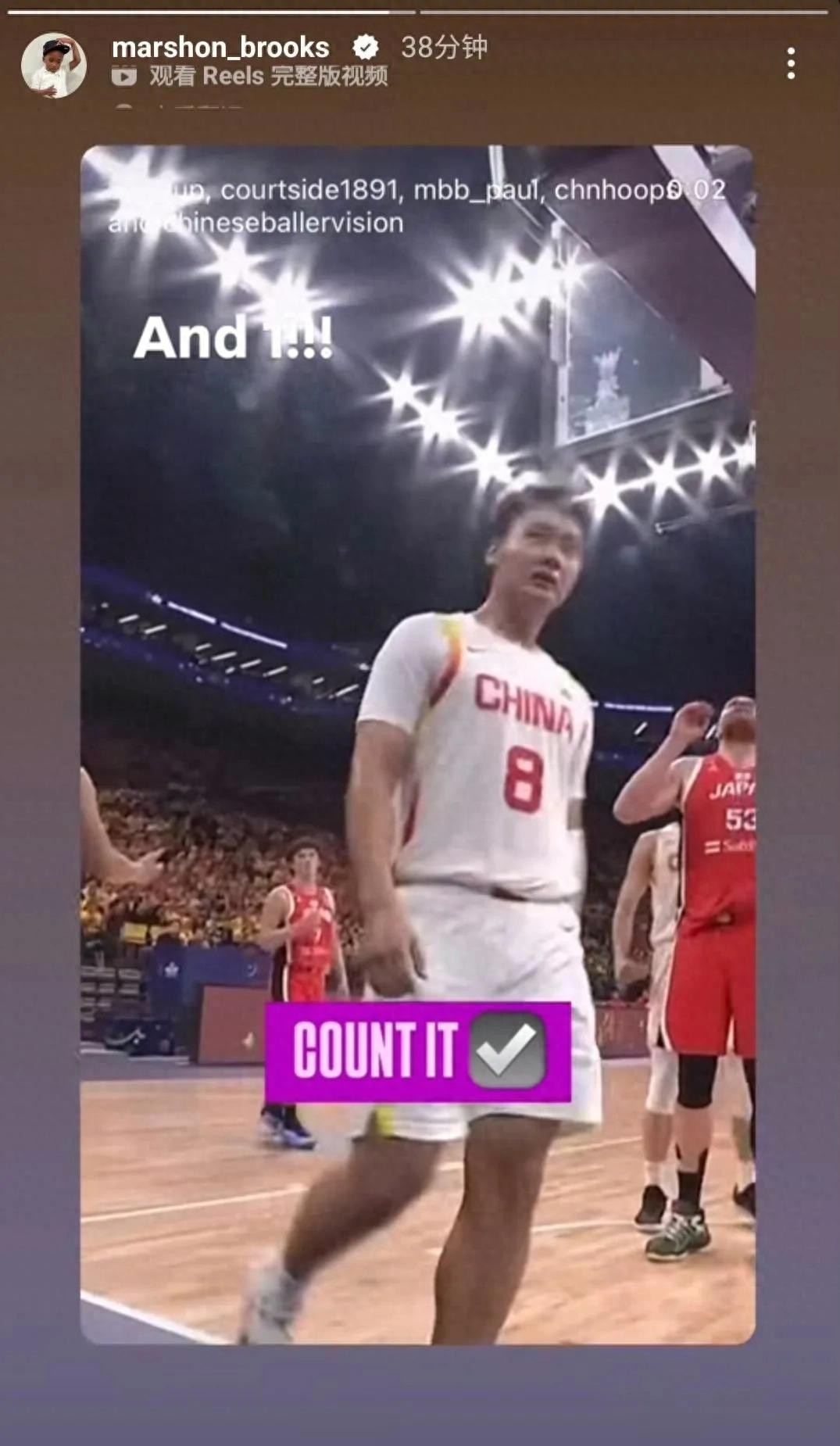Image resolution: width=840 pixels, height=1446 pixels.
Task: Open marshon_brooks profile picture
Action: (x=53, y=65)
